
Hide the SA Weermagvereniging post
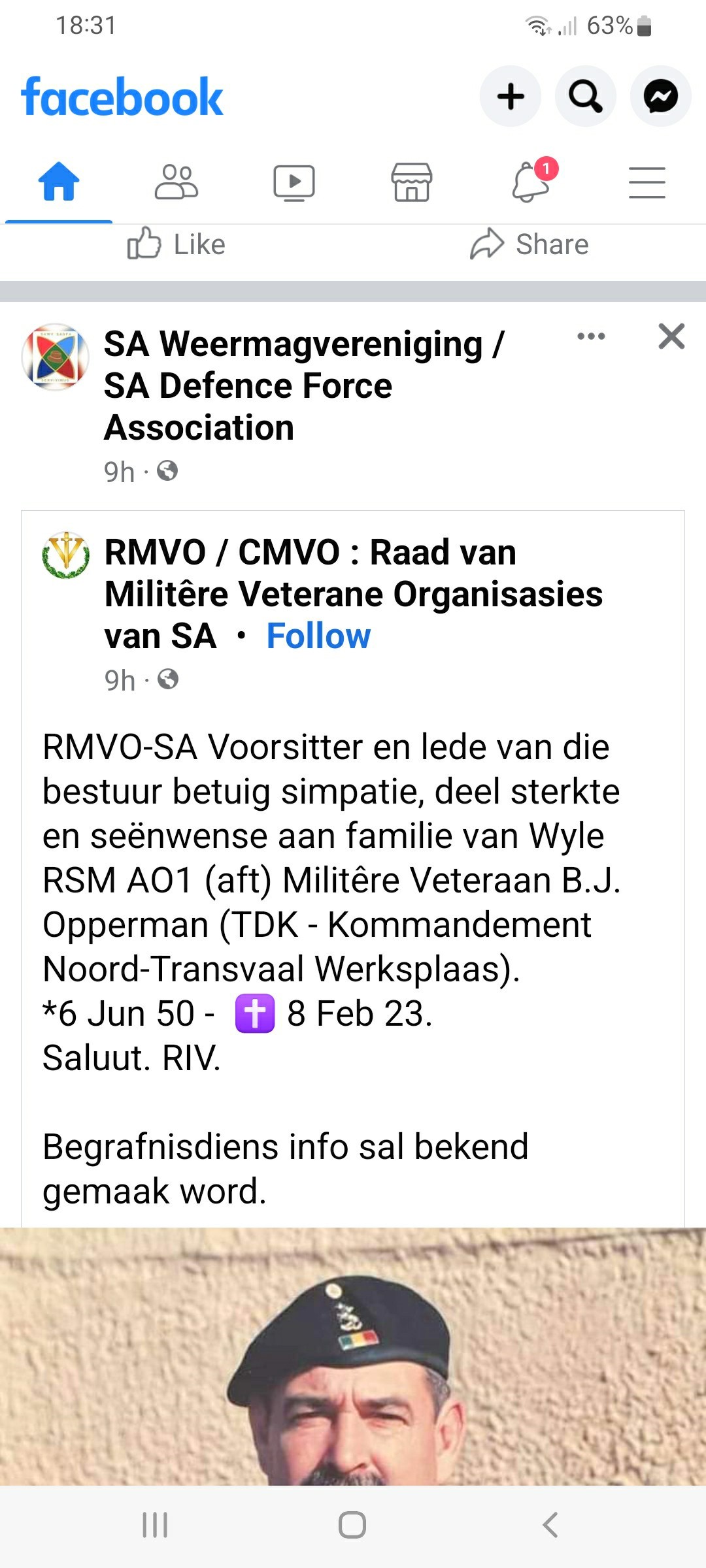pyautogui.click(x=671, y=336)
